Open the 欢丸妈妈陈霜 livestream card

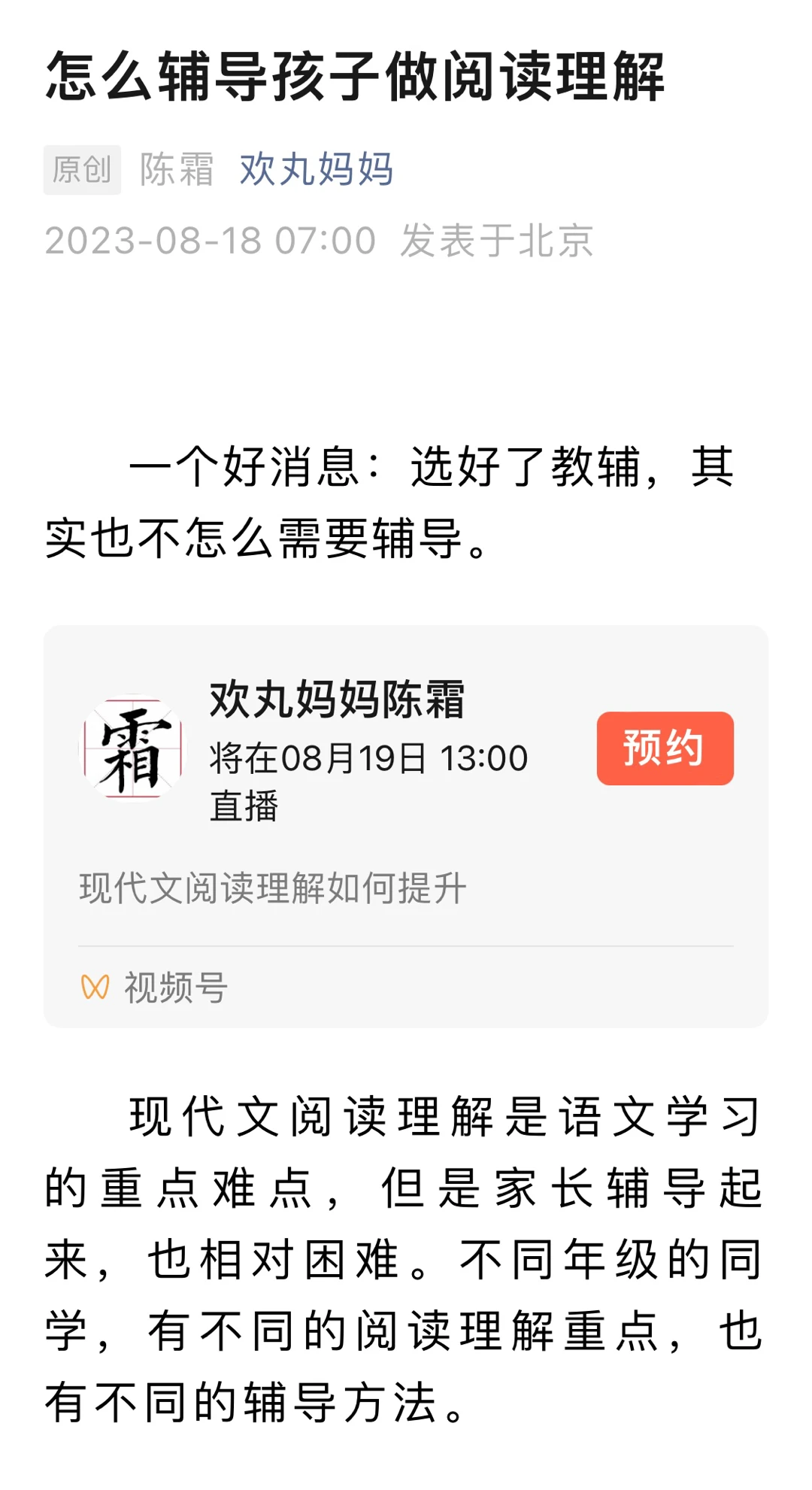(x=406, y=826)
